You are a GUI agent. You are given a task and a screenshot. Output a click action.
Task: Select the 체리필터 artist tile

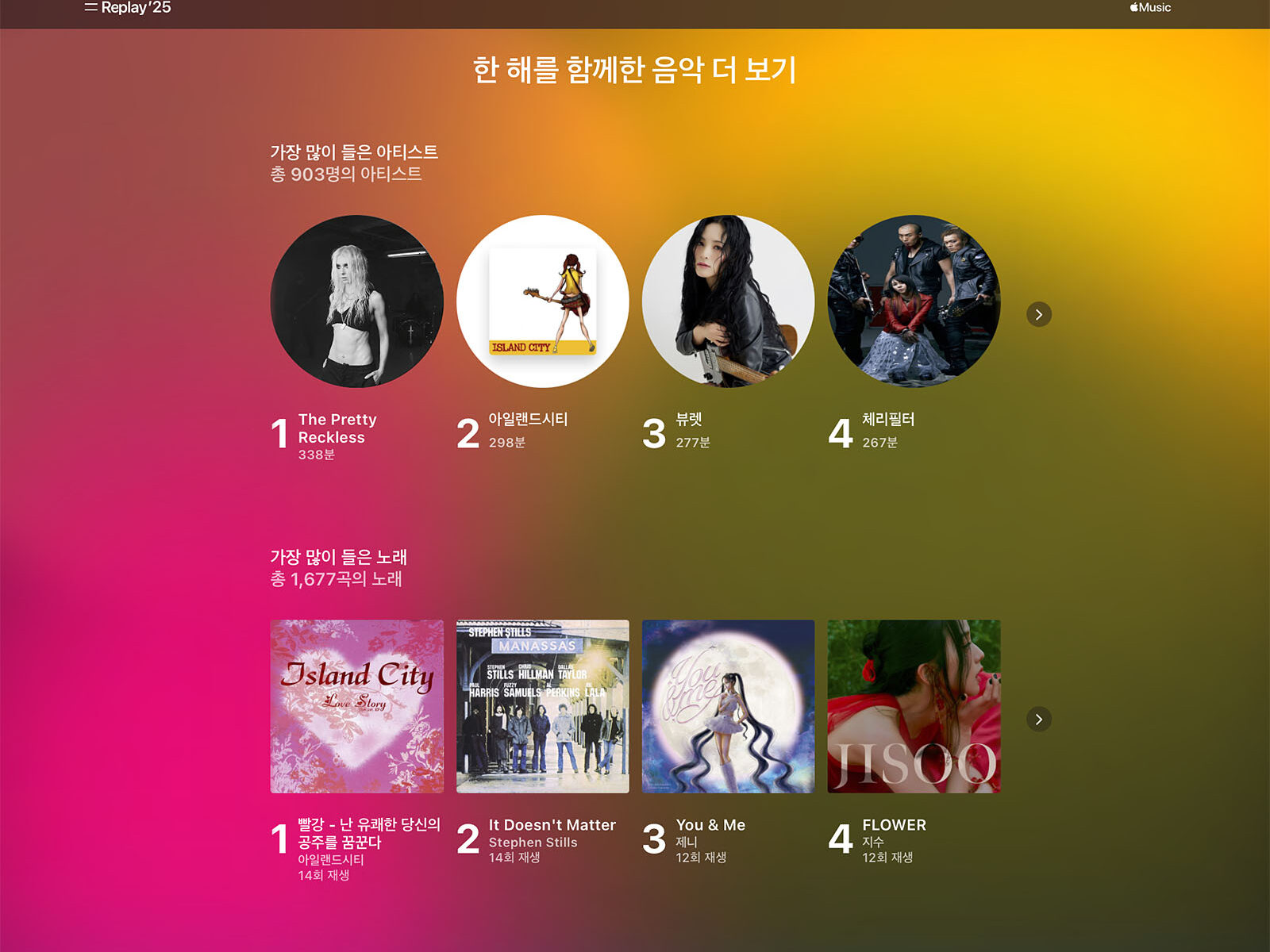click(x=914, y=301)
